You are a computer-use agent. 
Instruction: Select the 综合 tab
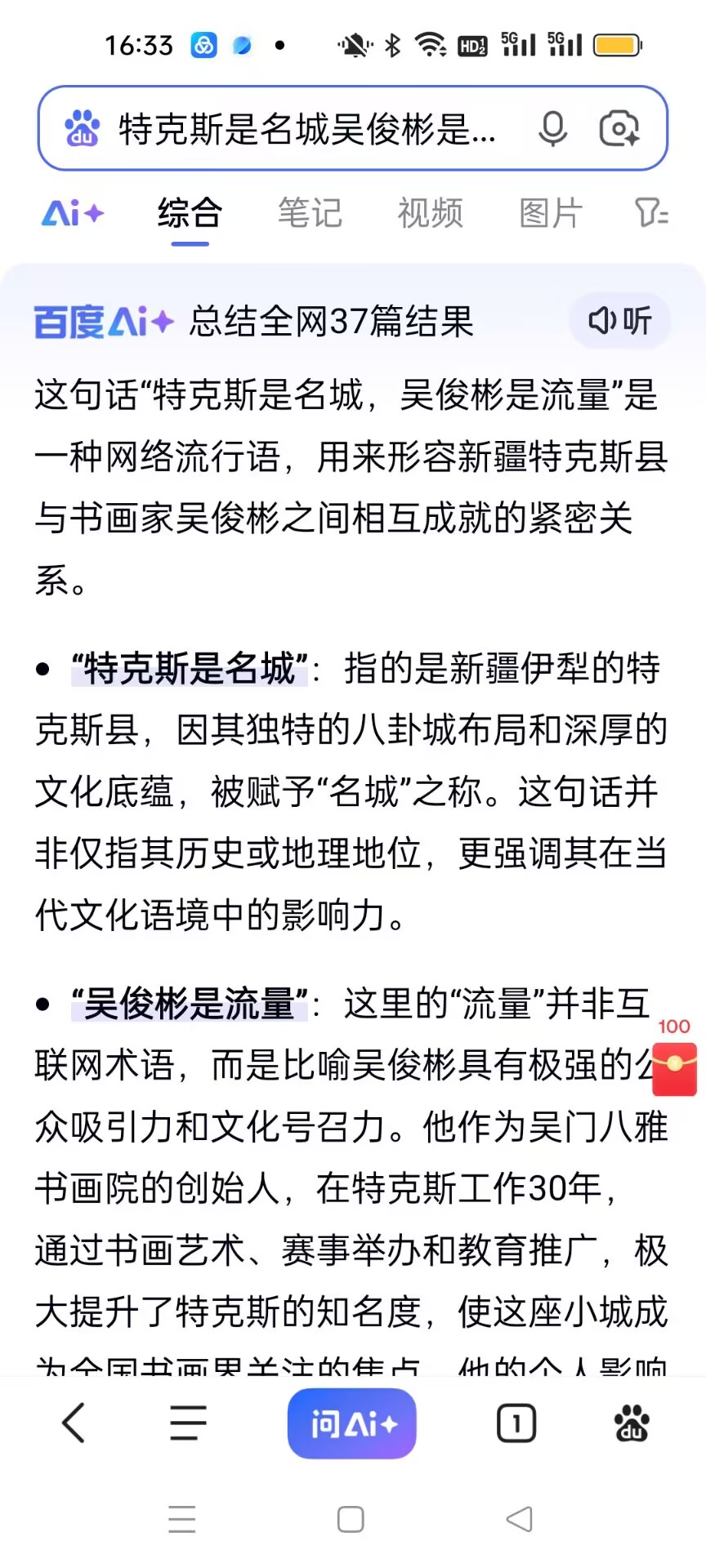190,214
